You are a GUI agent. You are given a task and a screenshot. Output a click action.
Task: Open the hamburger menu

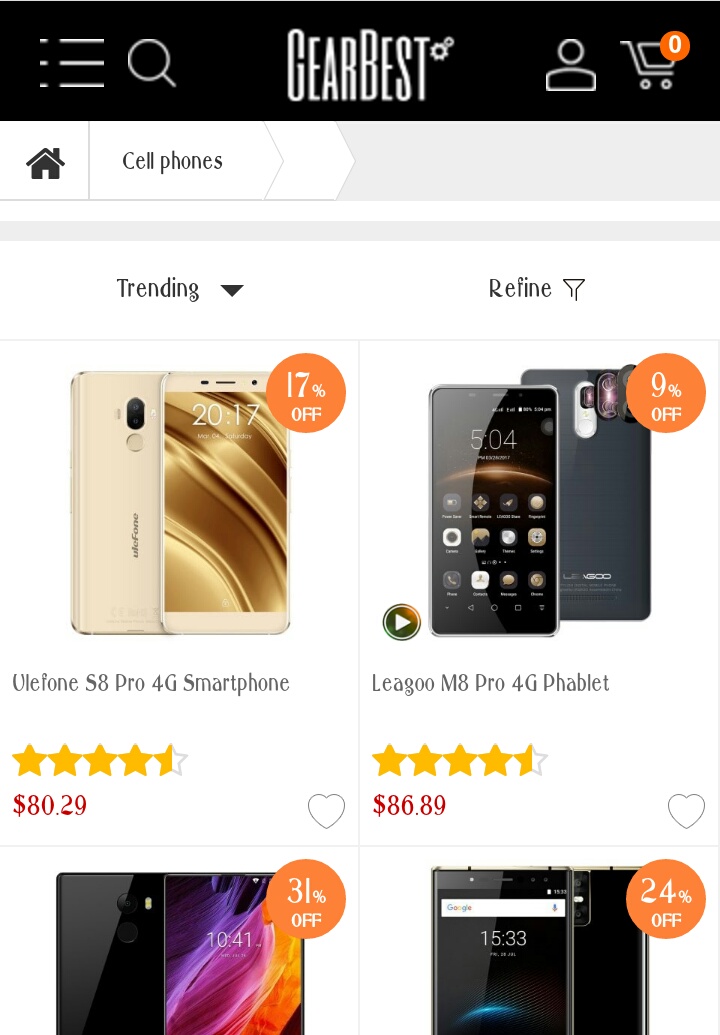(x=72, y=62)
